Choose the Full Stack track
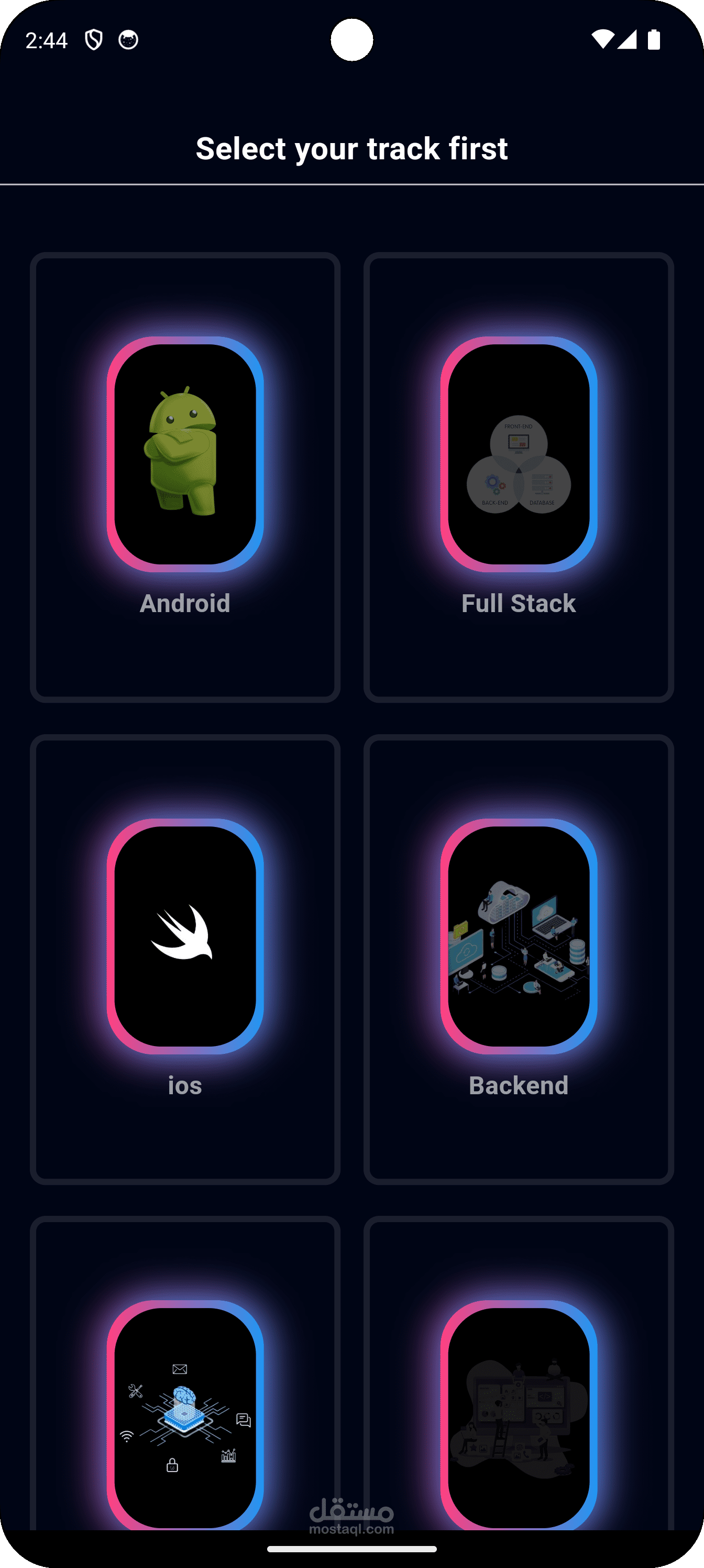 click(x=519, y=477)
